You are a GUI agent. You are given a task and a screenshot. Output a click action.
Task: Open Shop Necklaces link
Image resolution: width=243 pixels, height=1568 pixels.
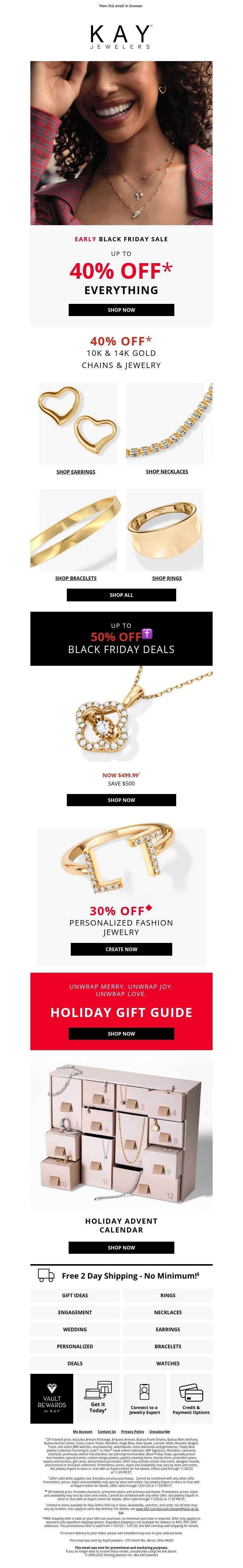tap(167, 472)
